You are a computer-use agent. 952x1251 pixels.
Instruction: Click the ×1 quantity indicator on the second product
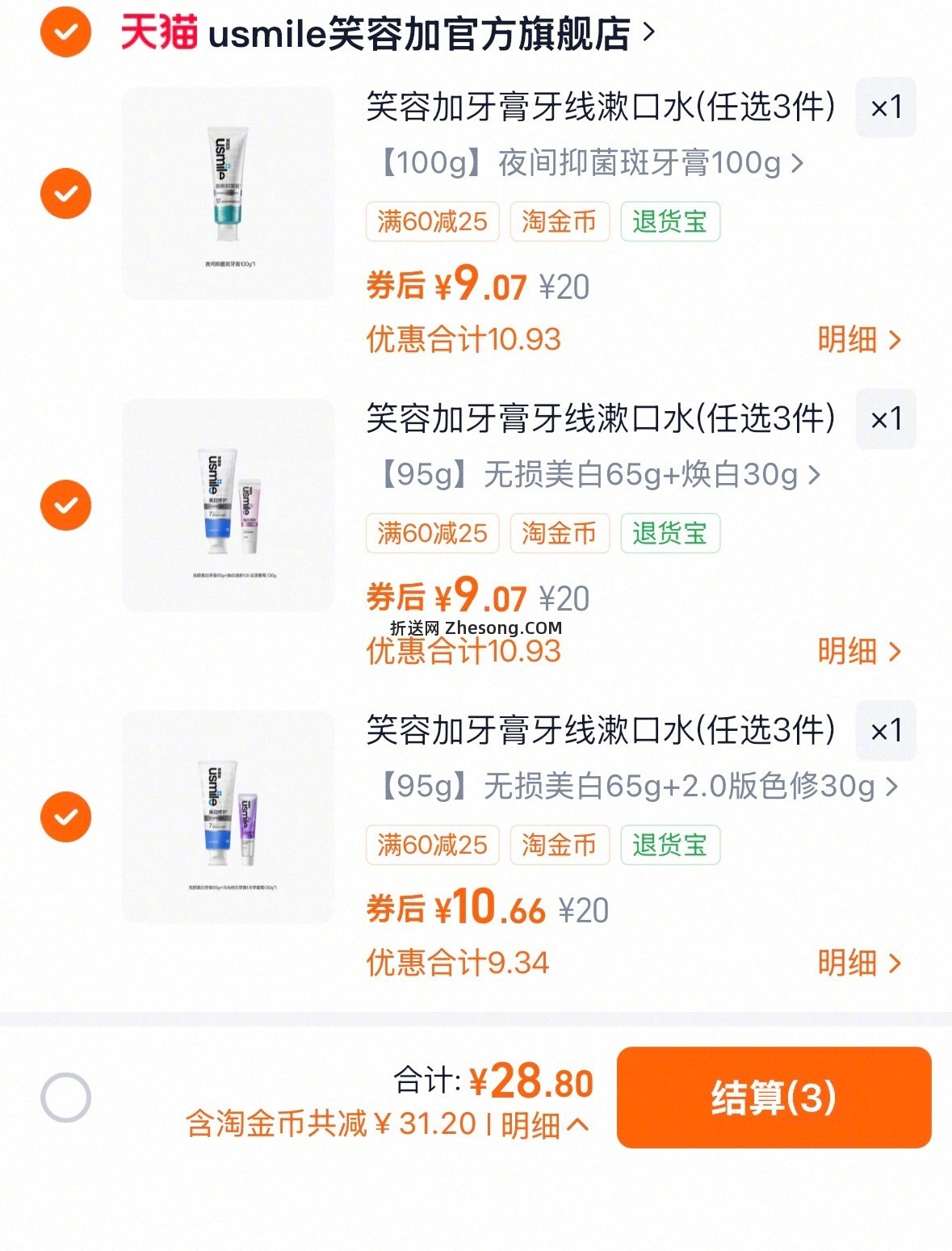(x=885, y=419)
